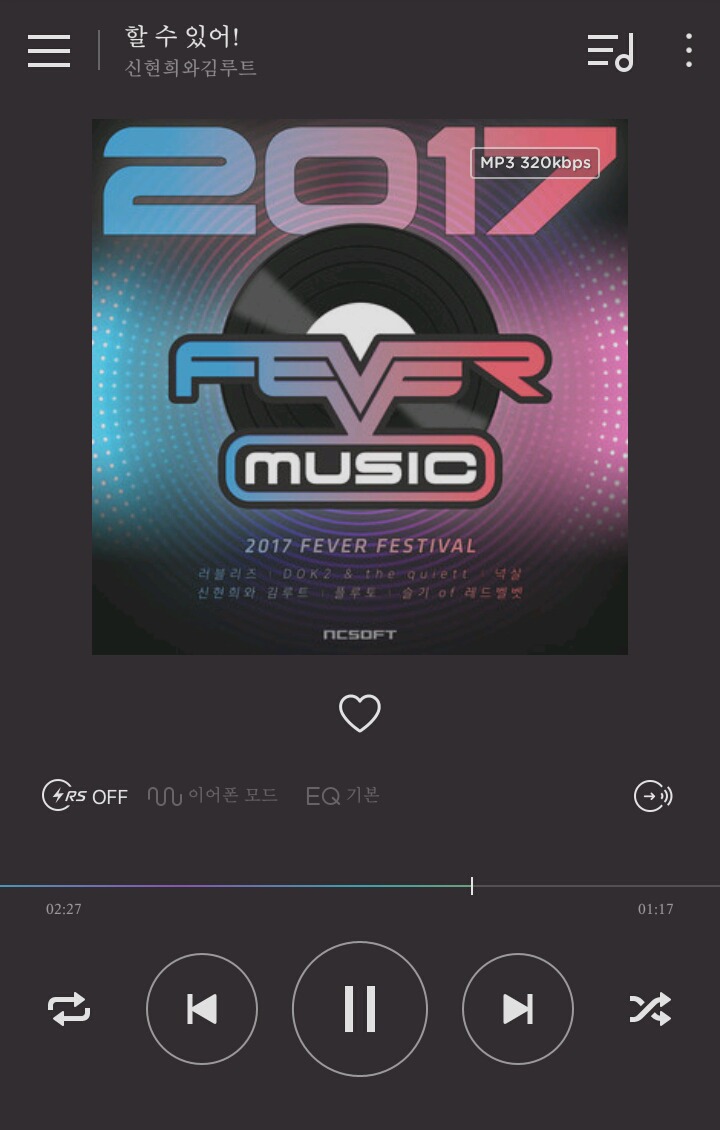Toggle the RS sound effect OFF button
The height and width of the screenshot is (1130, 720).
pos(85,796)
